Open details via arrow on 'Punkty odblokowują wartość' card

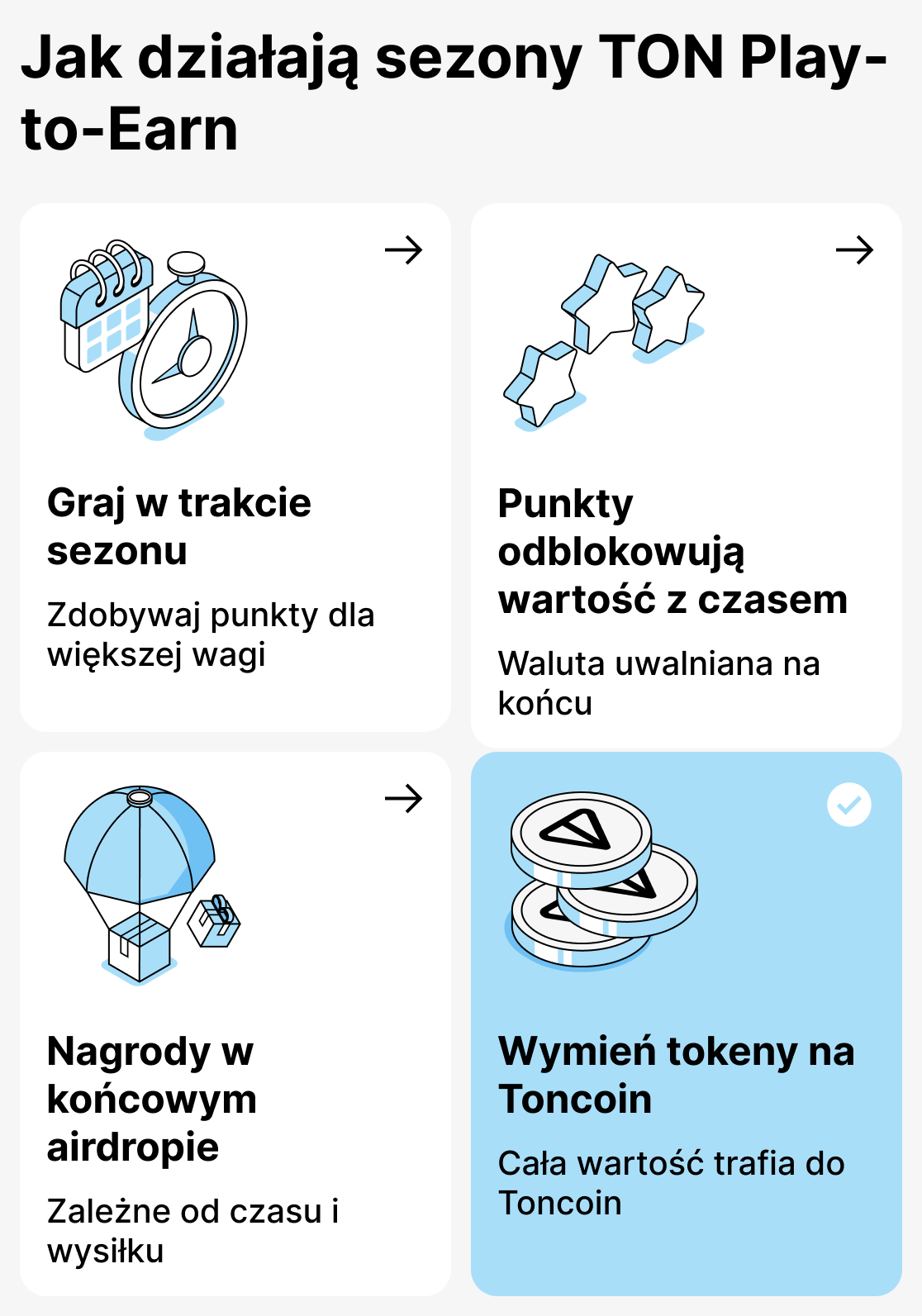point(853,249)
